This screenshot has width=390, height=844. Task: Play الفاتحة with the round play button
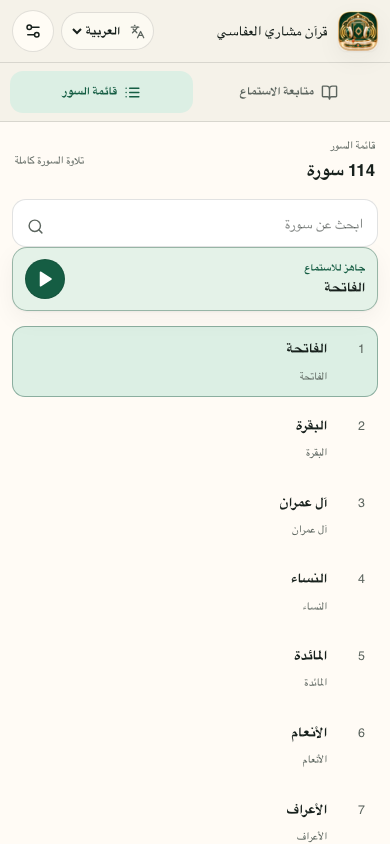[45, 279]
